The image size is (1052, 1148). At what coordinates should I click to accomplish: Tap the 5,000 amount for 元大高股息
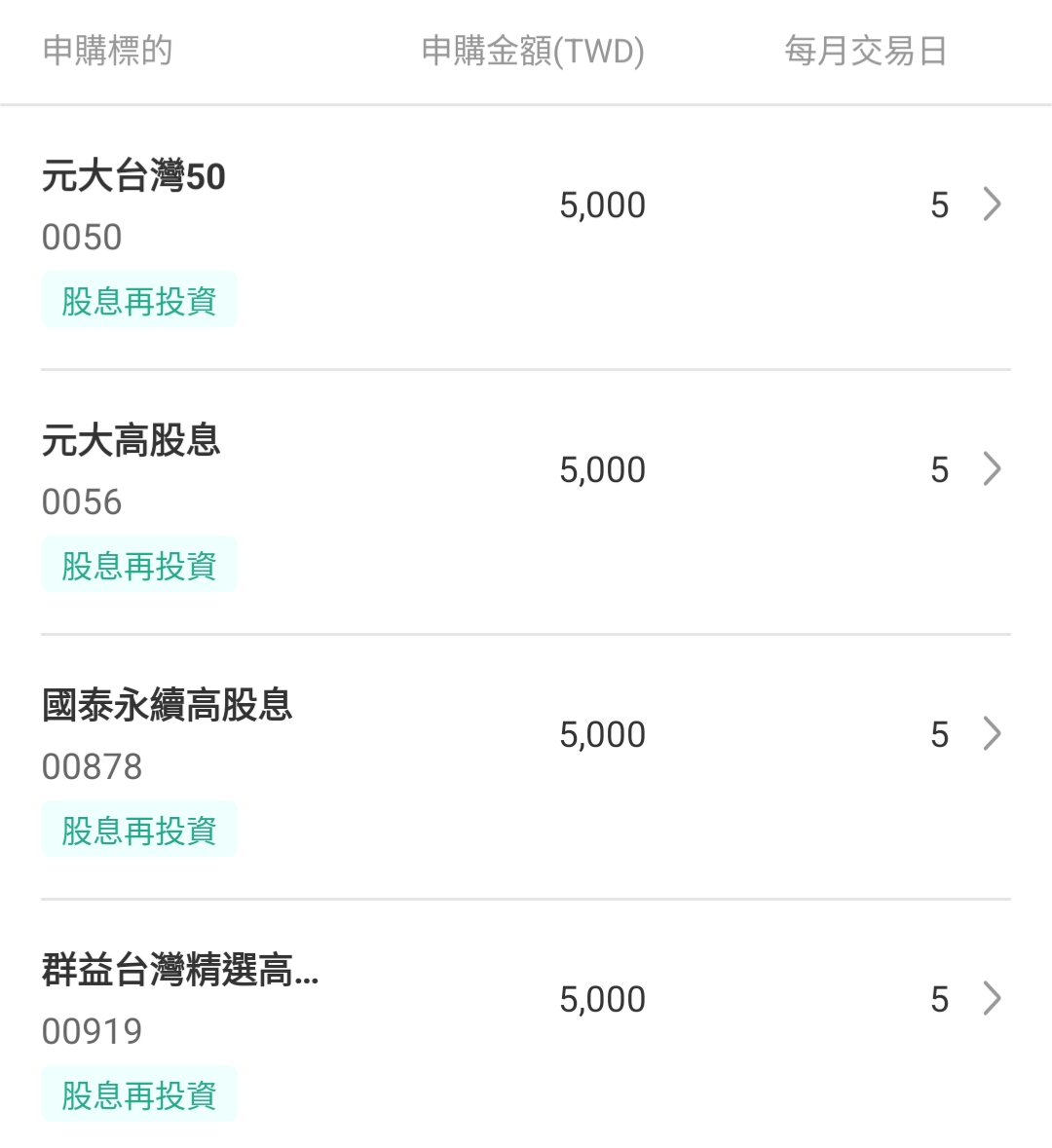602,469
